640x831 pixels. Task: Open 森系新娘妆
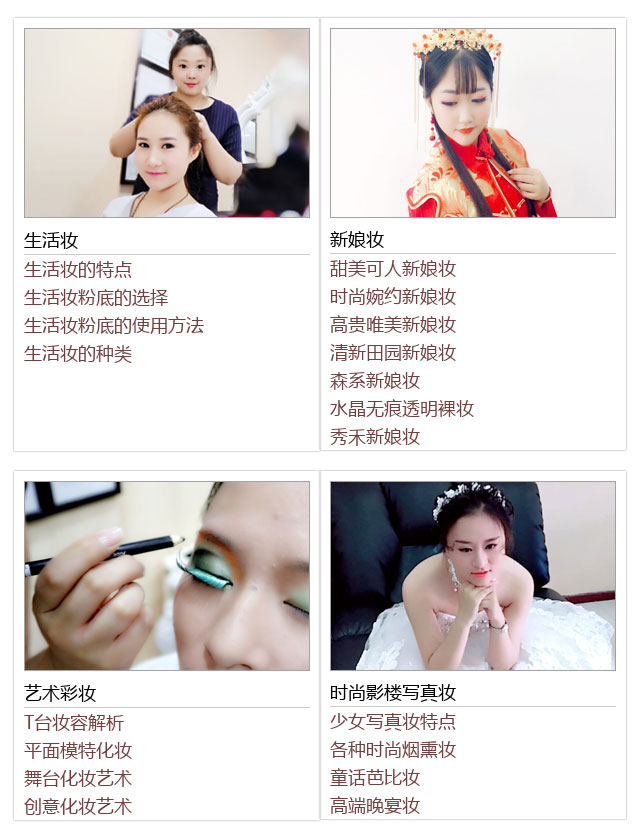[375, 381]
